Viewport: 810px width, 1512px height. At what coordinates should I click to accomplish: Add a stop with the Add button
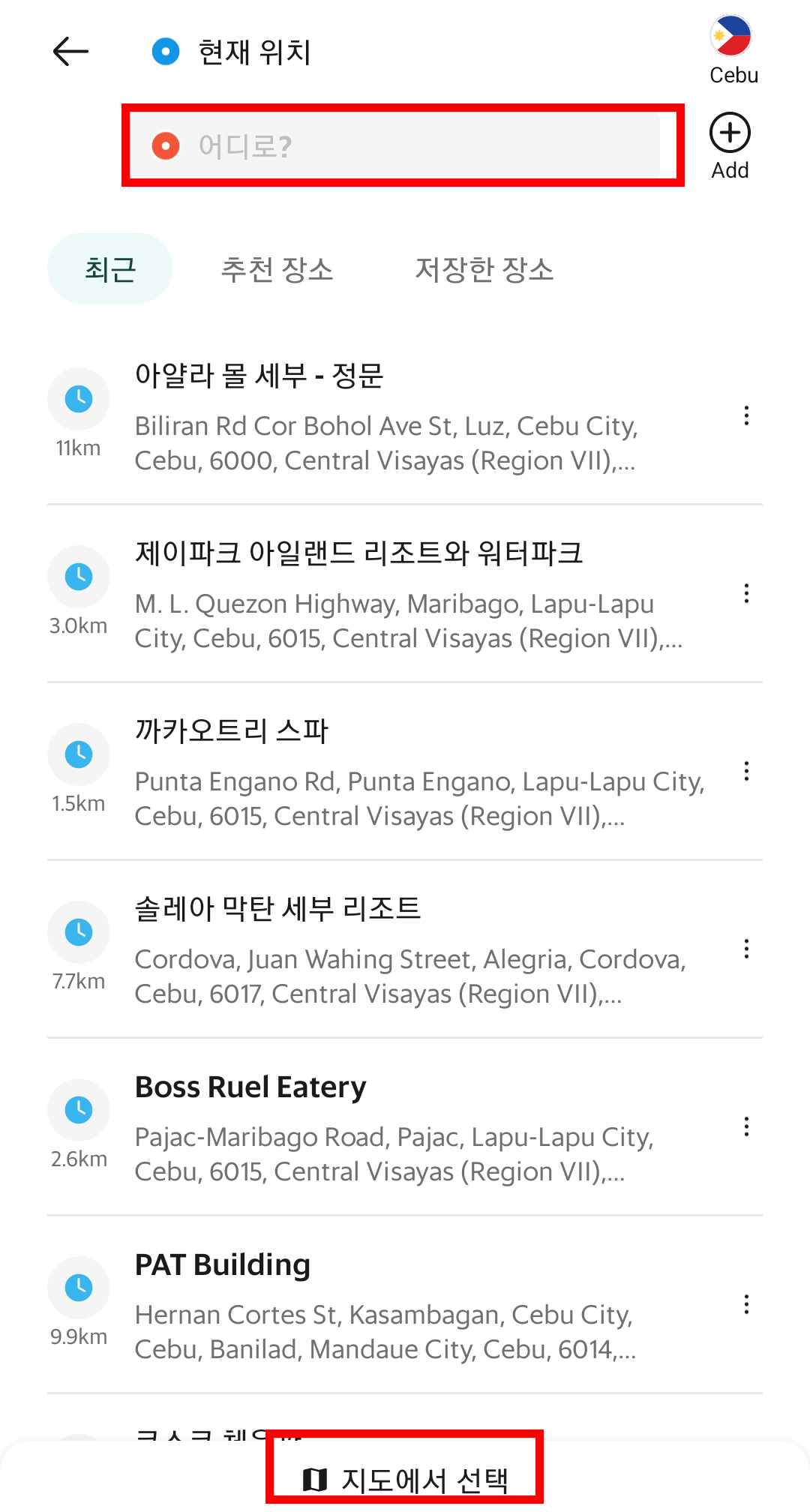[x=730, y=147]
